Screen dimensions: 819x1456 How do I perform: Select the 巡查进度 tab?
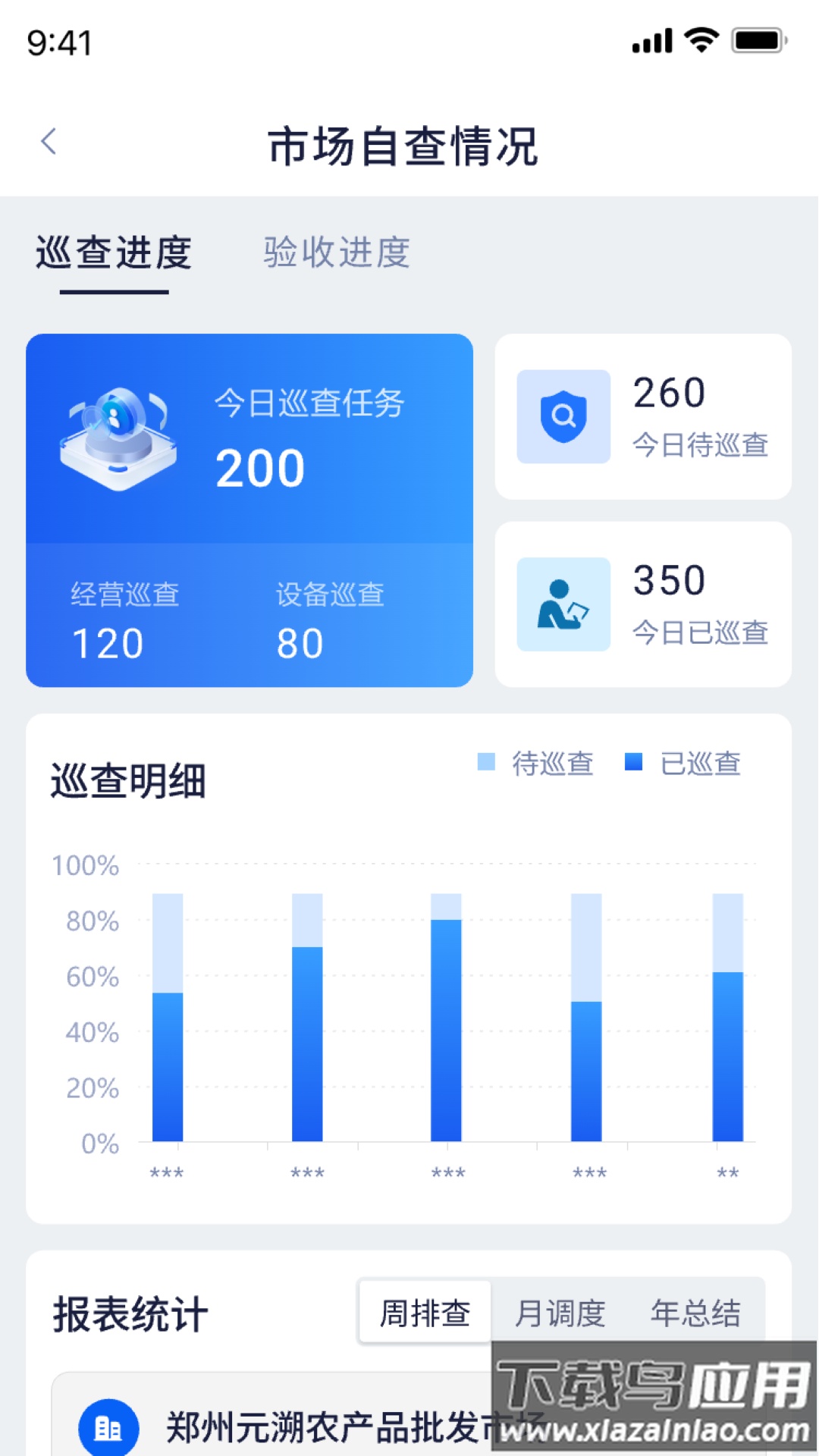[x=112, y=253]
